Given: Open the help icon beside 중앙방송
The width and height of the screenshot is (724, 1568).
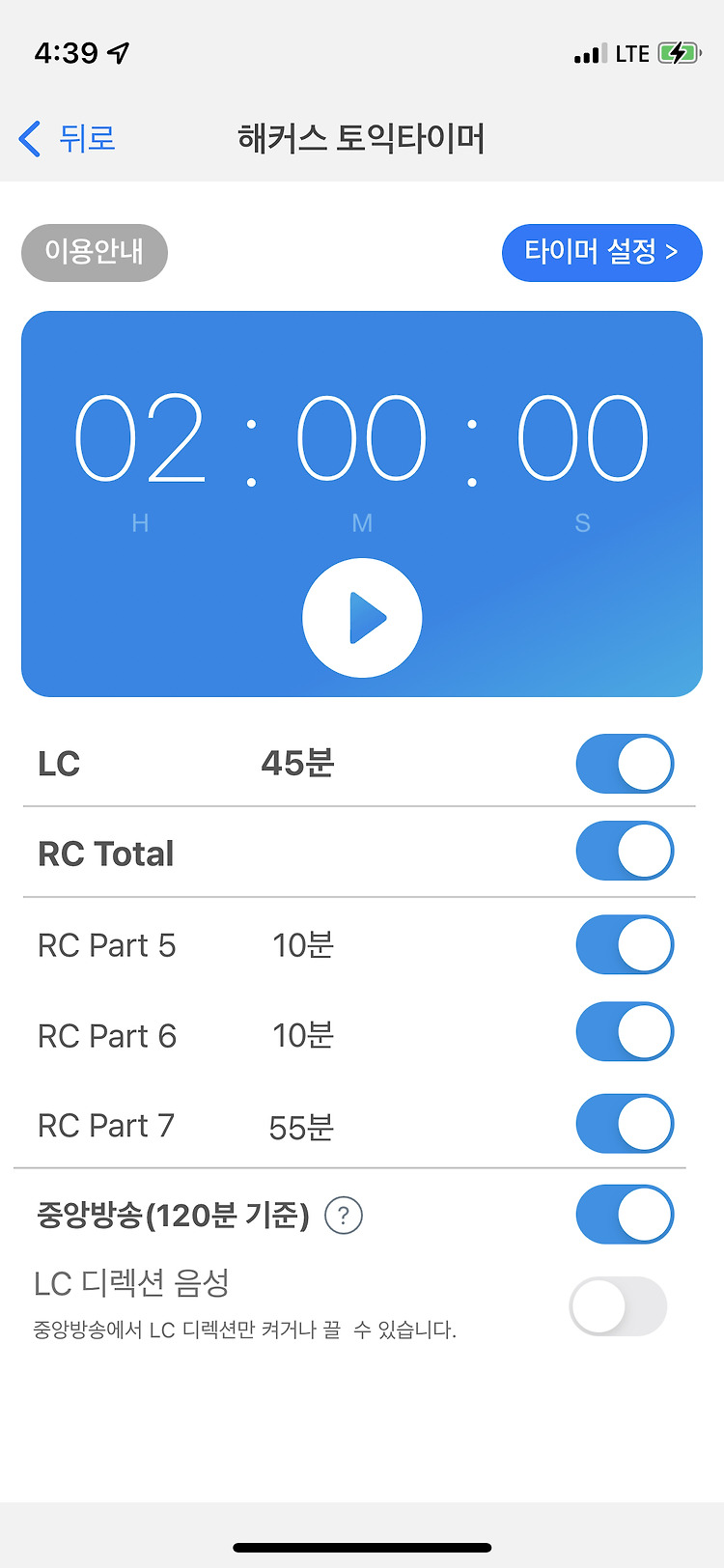Looking at the screenshot, I should (x=344, y=1216).
